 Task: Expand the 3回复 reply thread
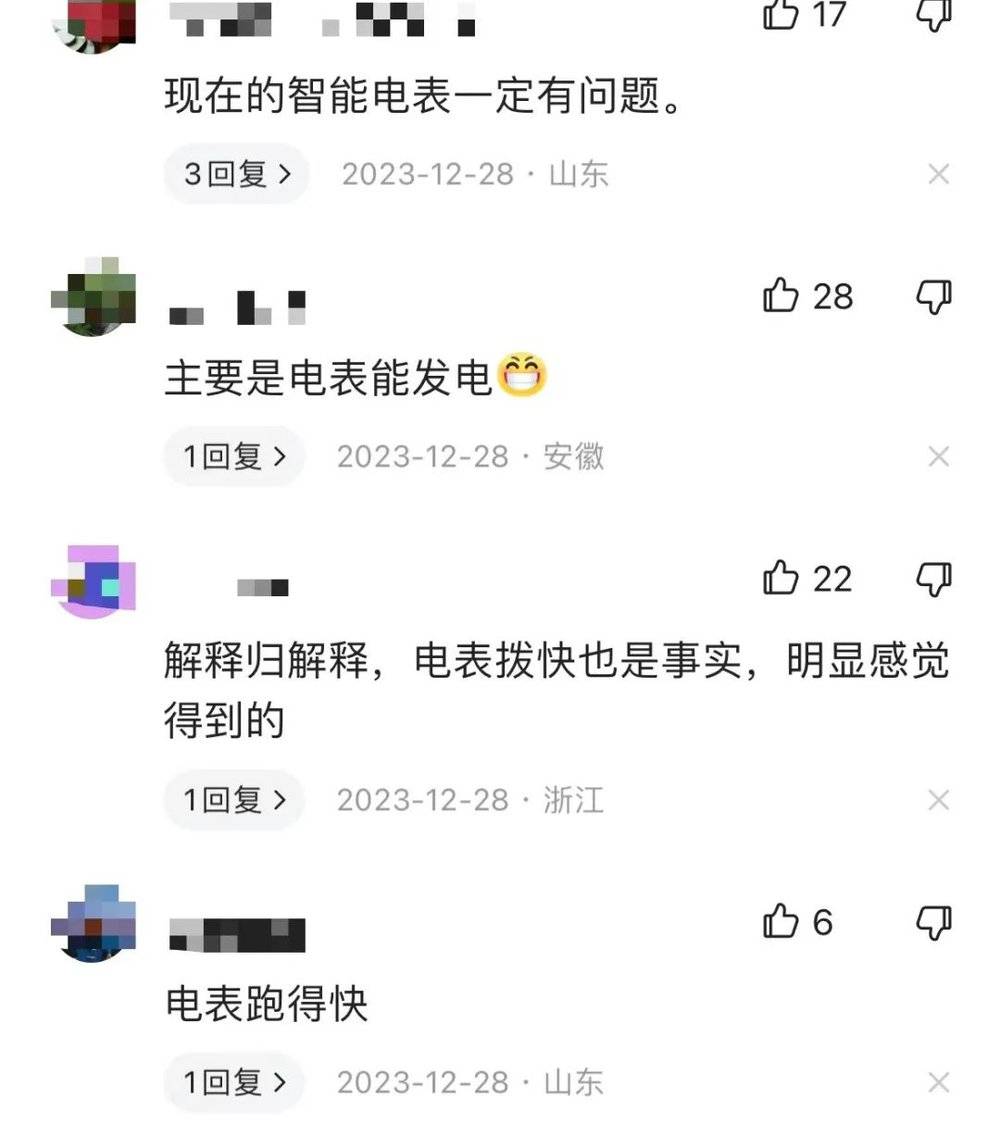point(235,174)
